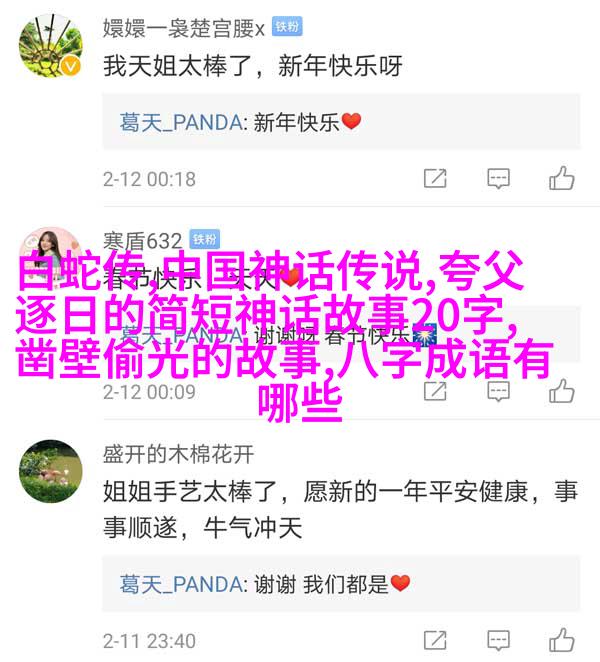Like the comment posted 2-11 23:40

pyautogui.click(x=561, y=639)
